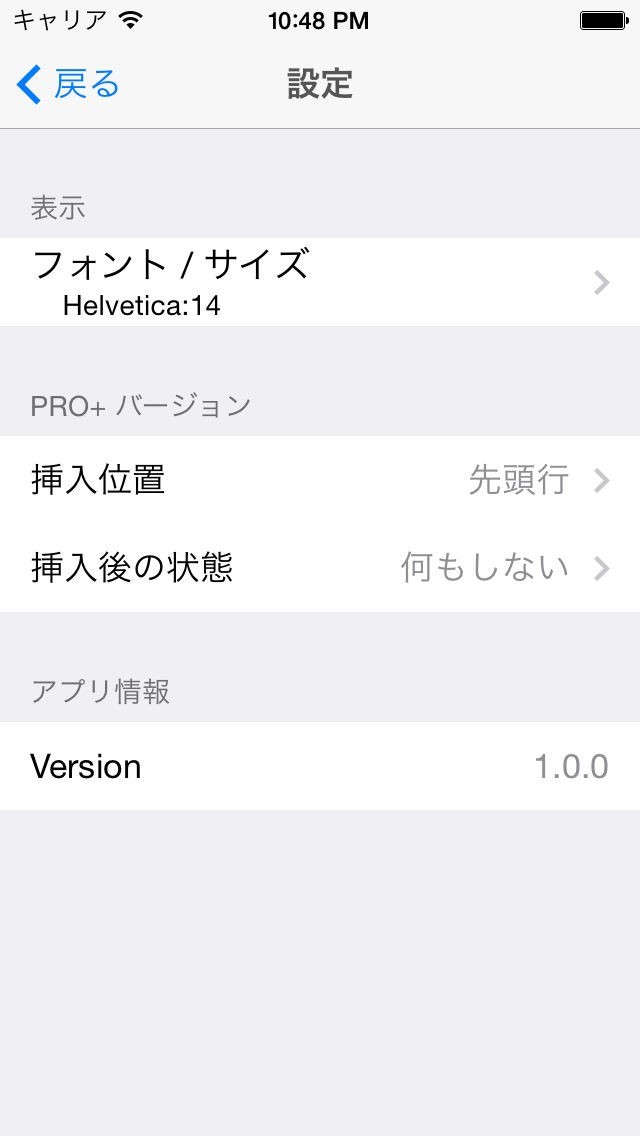Open the 挿入位置 setting

coord(320,480)
